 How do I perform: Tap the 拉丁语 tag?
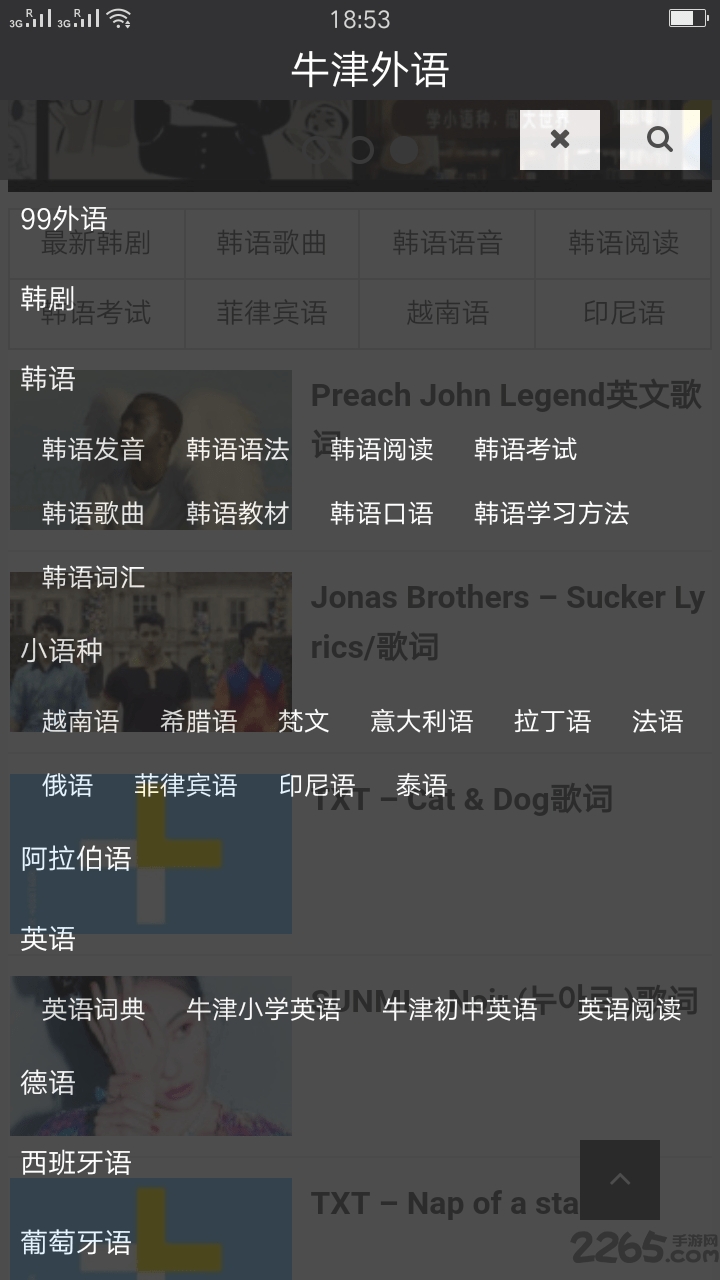point(553,721)
